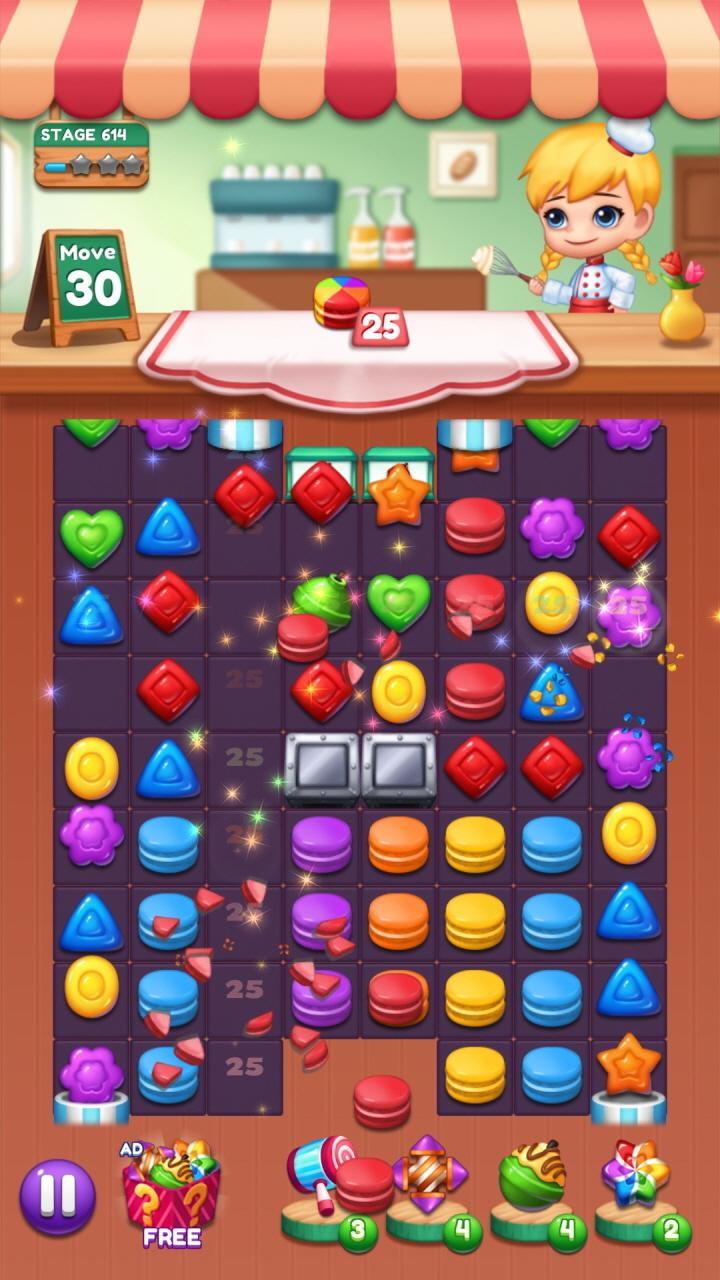Open the free ad gift box
This screenshot has width=720, height=1280.
170,1193
